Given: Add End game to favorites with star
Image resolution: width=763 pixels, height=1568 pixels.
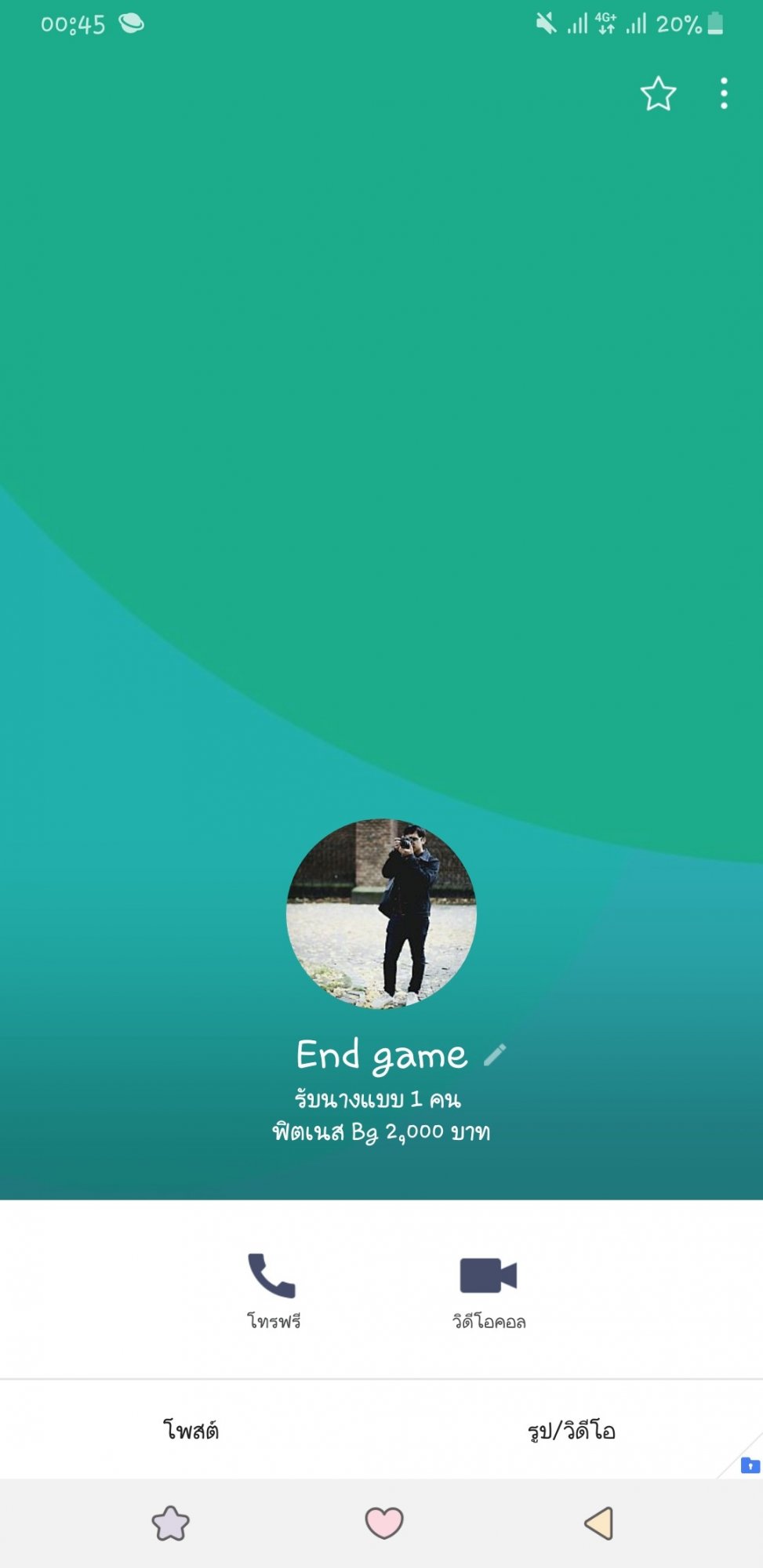Looking at the screenshot, I should 658,94.
